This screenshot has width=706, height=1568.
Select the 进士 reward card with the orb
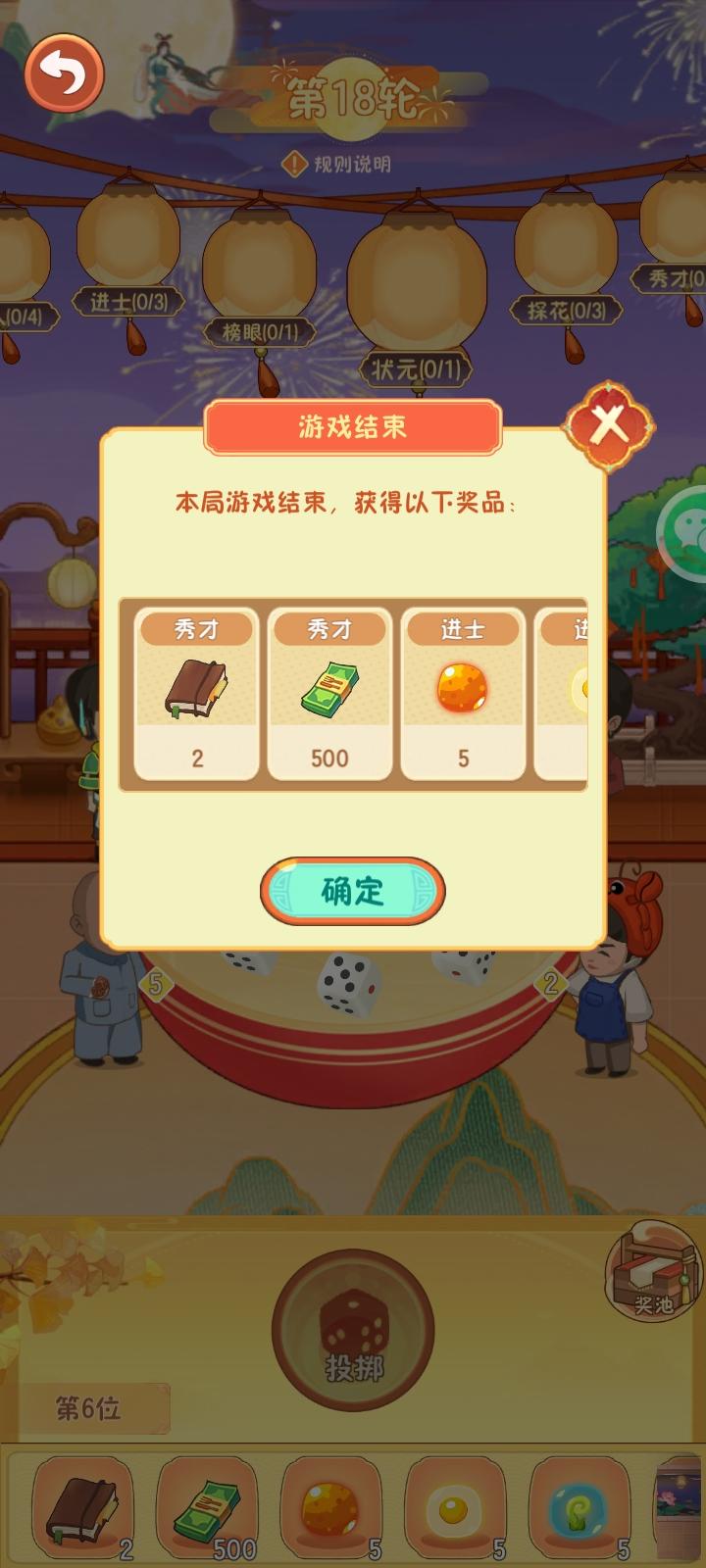[x=463, y=693]
